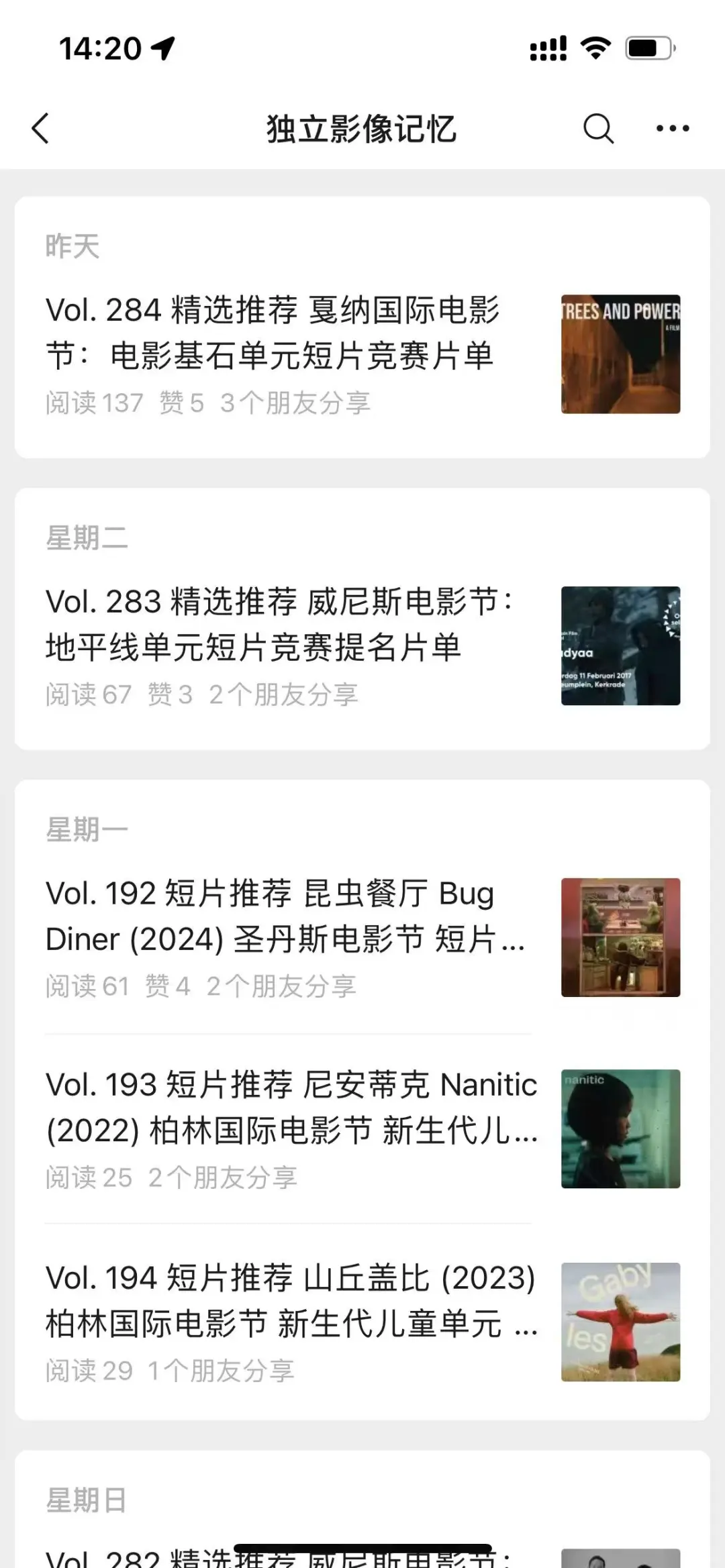View Vol. 193 尼安蒂克 Nanitic article
725x1568 pixels.
tap(291, 1108)
